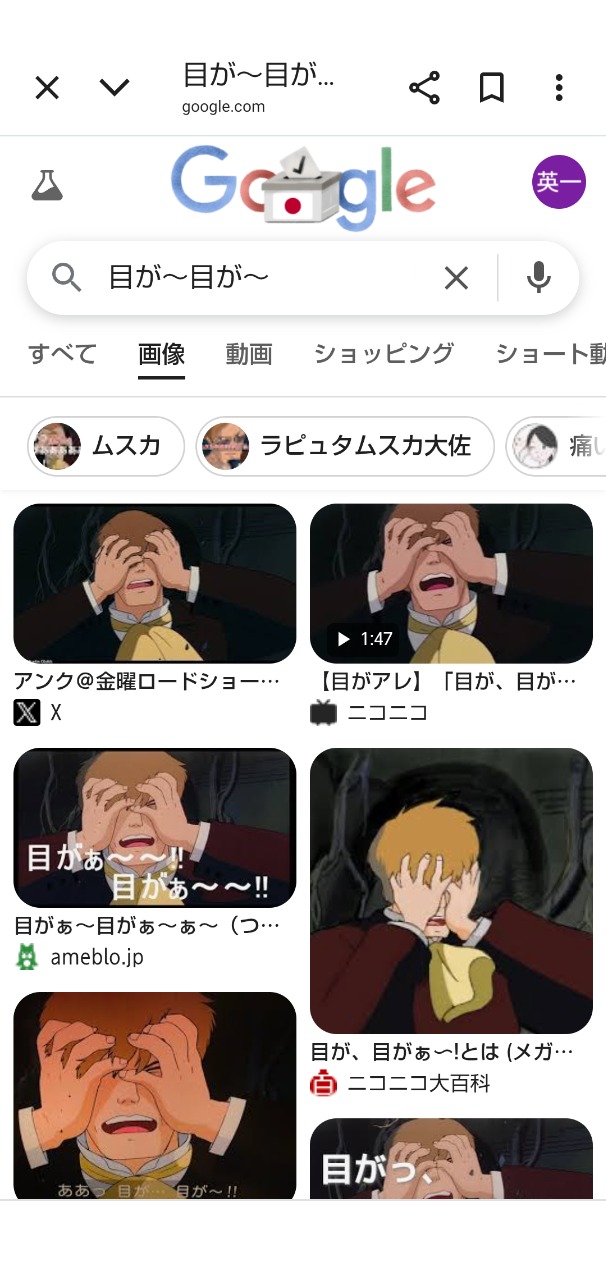Open the ニコニコ大百科 image result
Viewport: 606px width, 1280px height.
(x=451, y=890)
